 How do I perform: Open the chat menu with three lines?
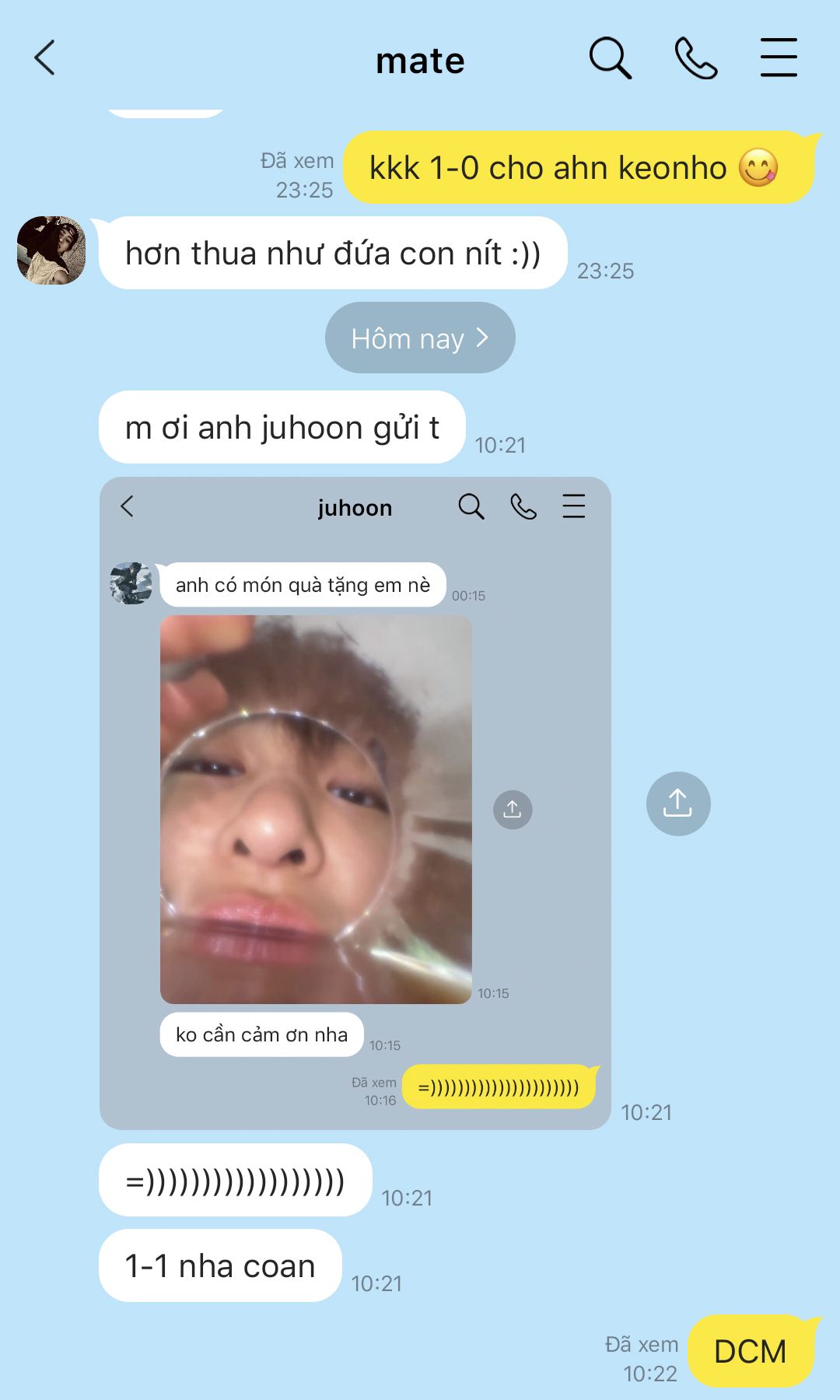pos(779,58)
